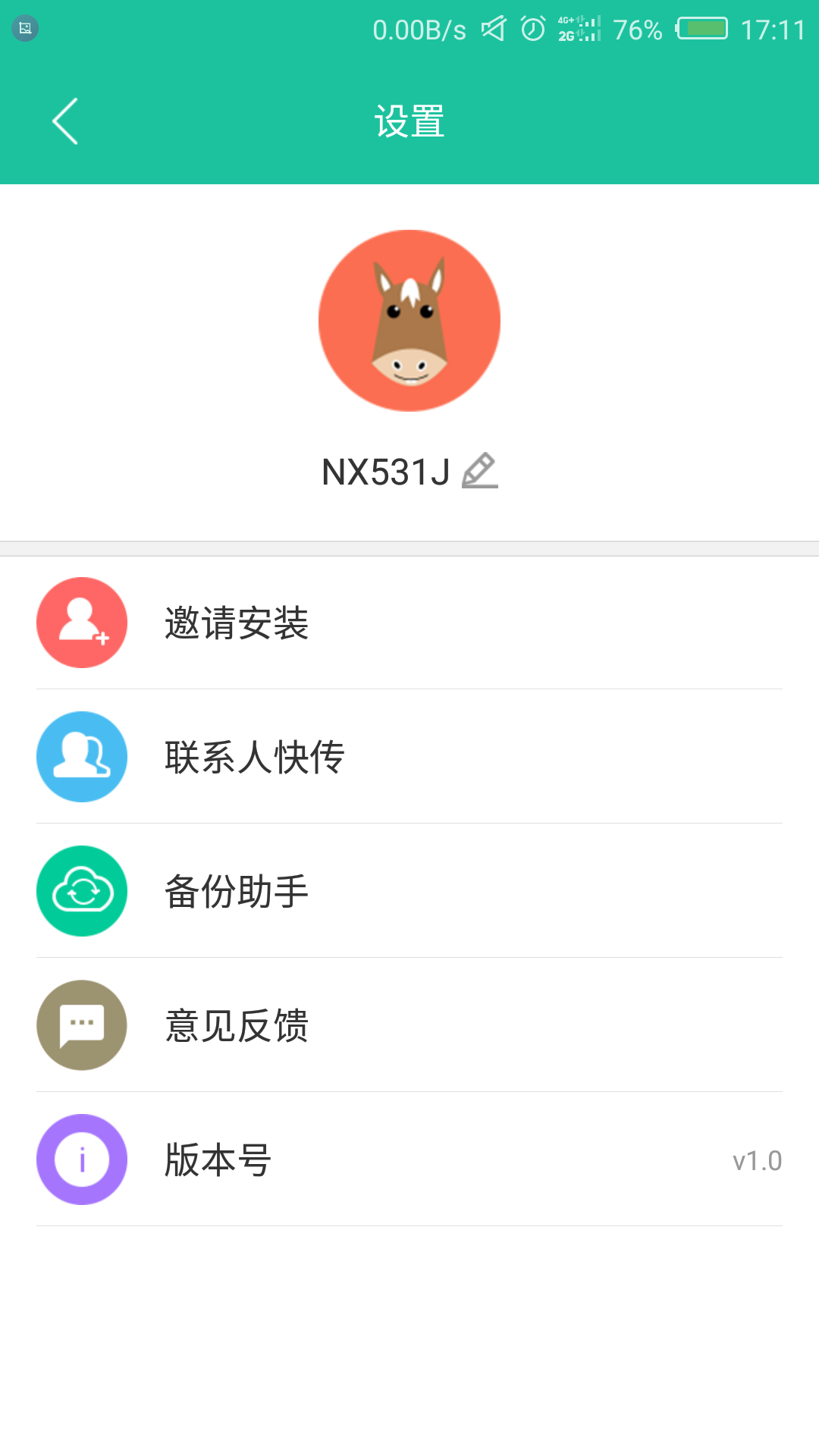Change the horse profile avatar

pos(409,321)
